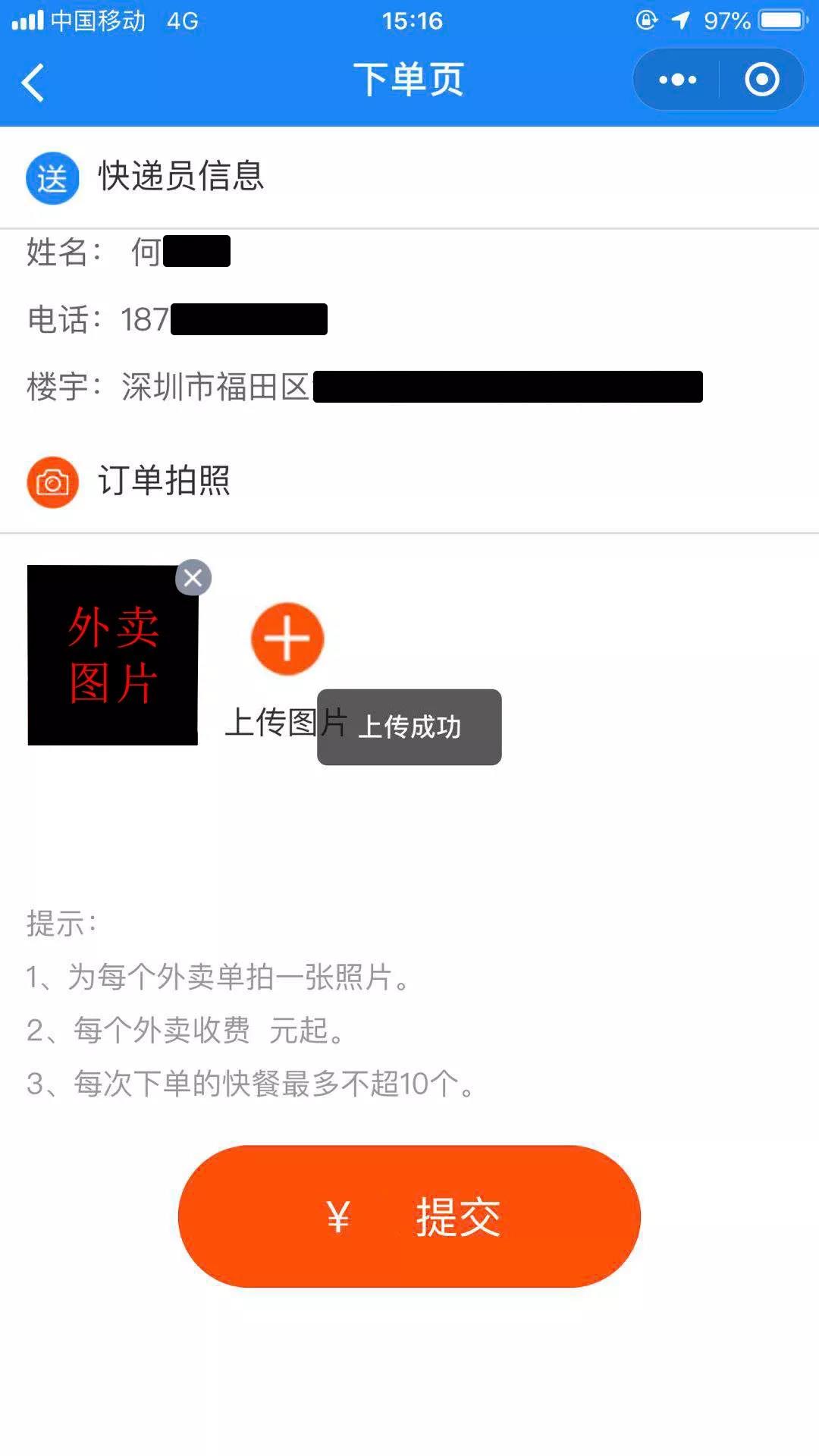The width and height of the screenshot is (819, 1456).
Task: Tap the back arrow in the header
Action: click(32, 81)
